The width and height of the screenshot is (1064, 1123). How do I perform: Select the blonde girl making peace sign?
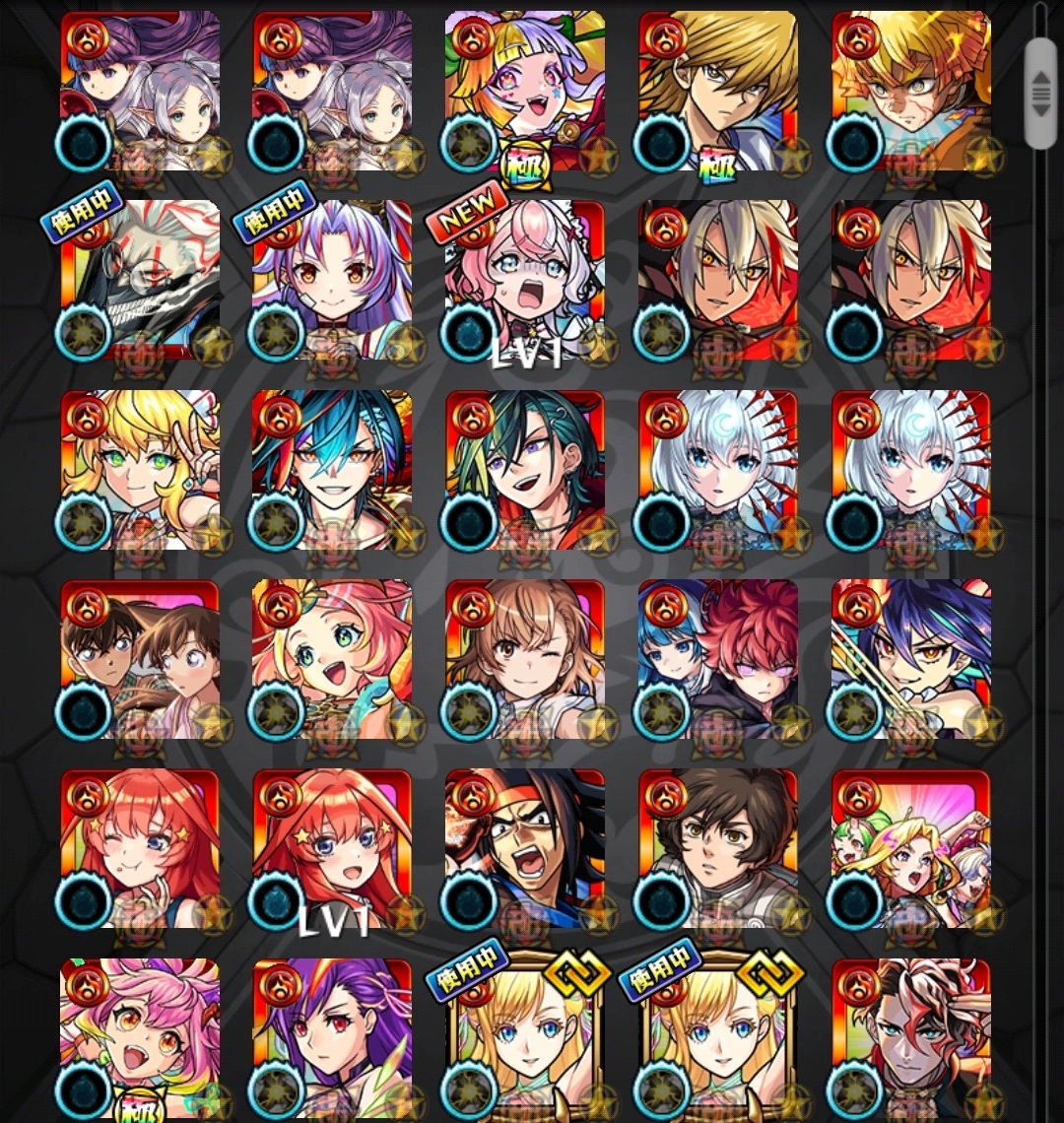coord(140,470)
